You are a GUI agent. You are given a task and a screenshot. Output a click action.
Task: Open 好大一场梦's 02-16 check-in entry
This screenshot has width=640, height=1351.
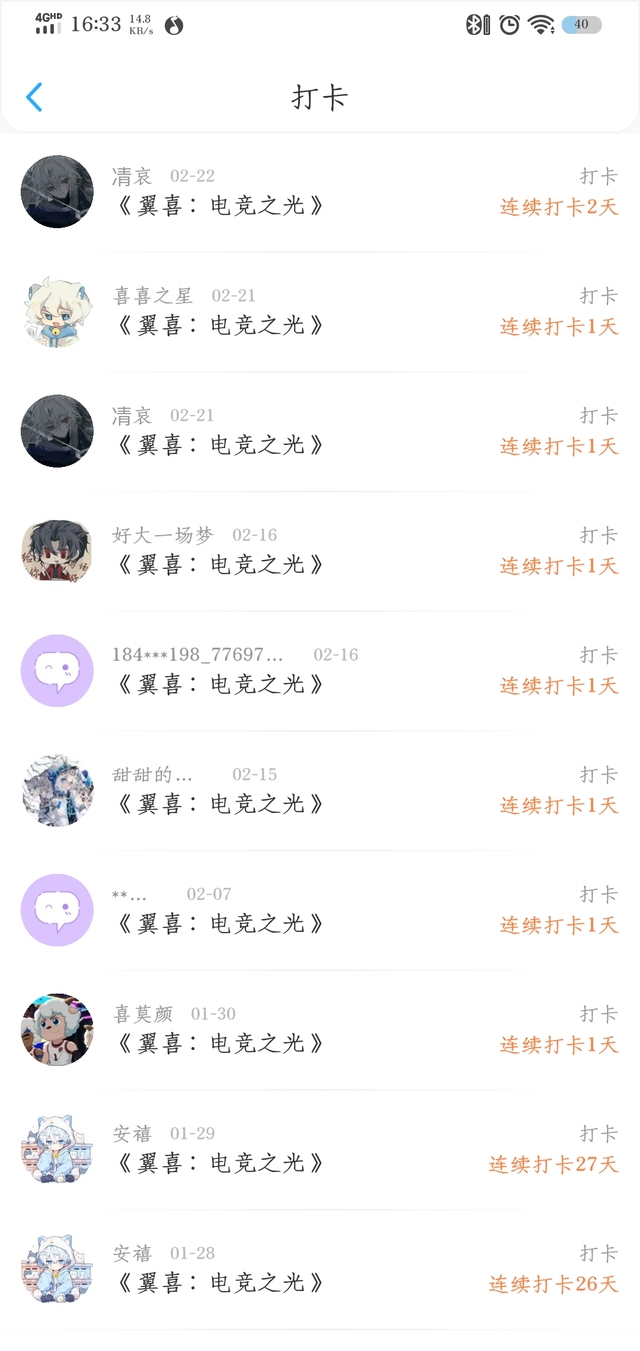click(x=320, y=551)
